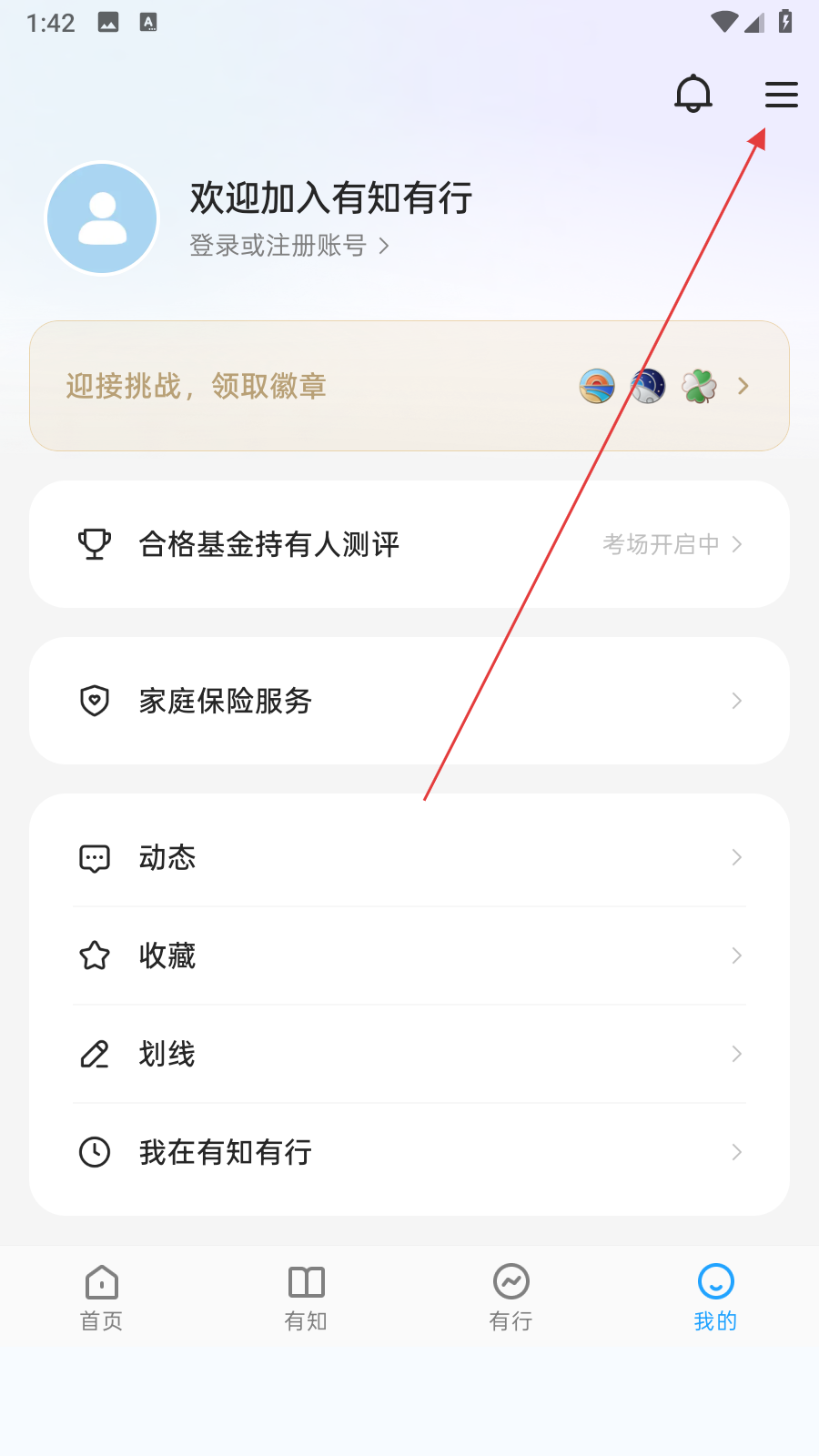The width and height of the screenshot is (819, 1456).
Task: Open the notifications bell
Action: point(693,94)
